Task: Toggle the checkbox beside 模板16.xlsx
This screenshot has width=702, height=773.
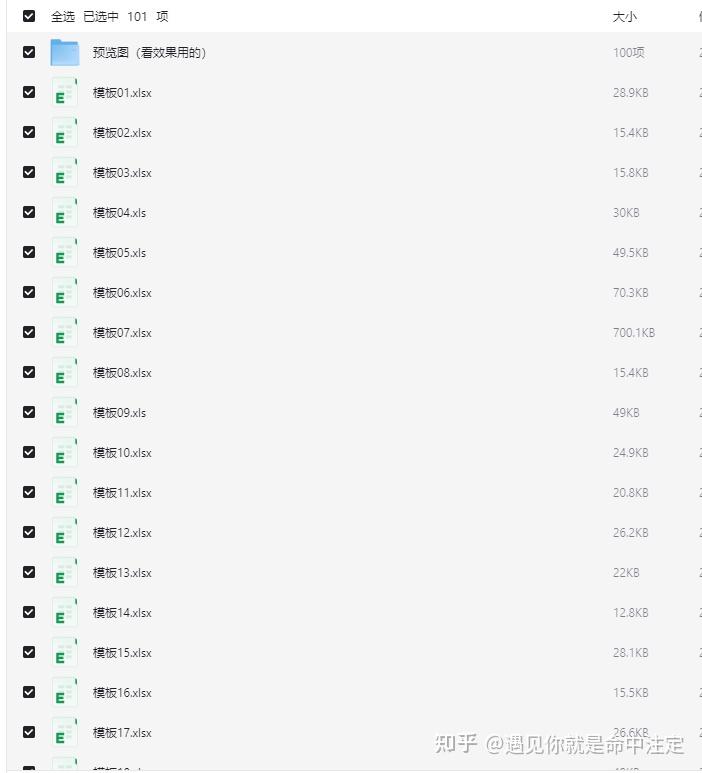Action: pyautogui.click(x=29, y=692)
